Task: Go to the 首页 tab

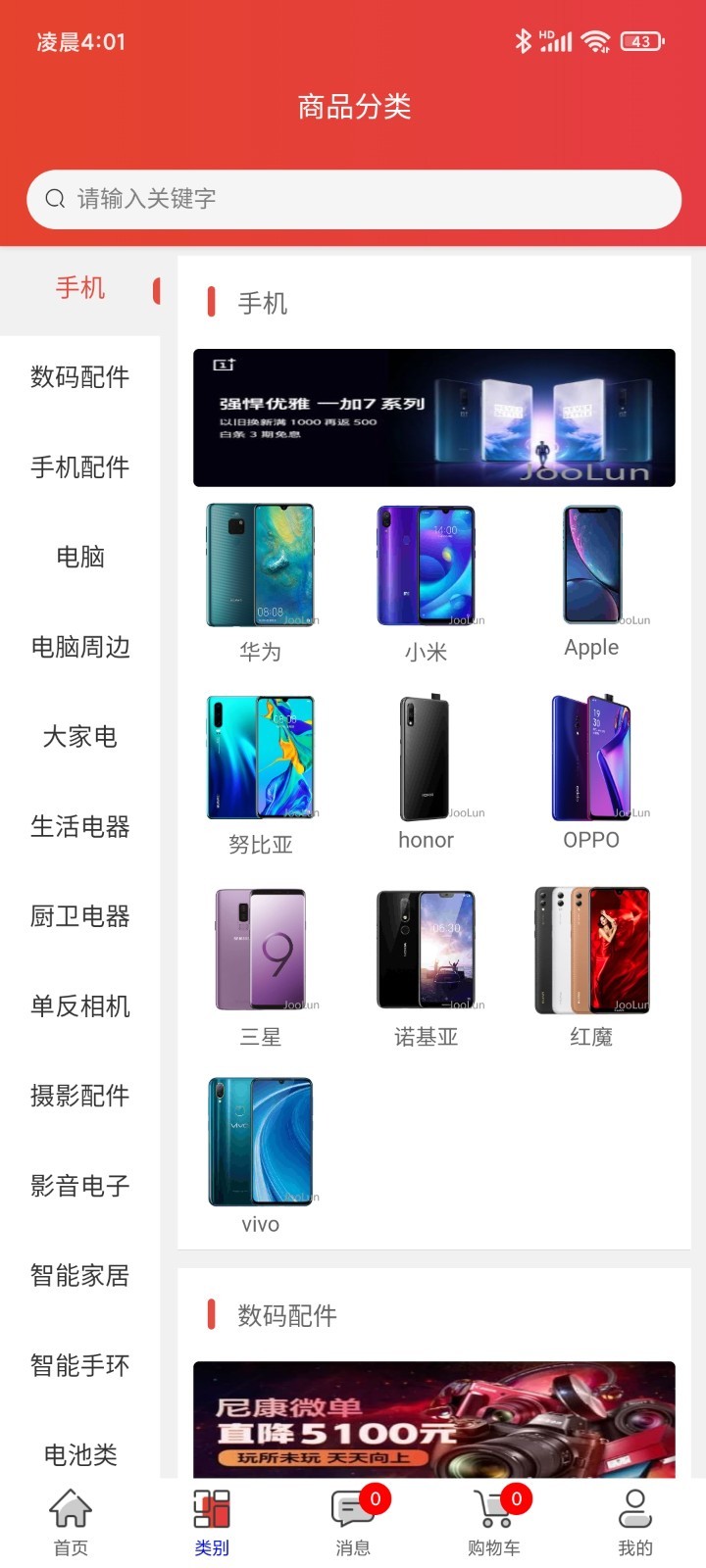Action: click(71, 1523)
